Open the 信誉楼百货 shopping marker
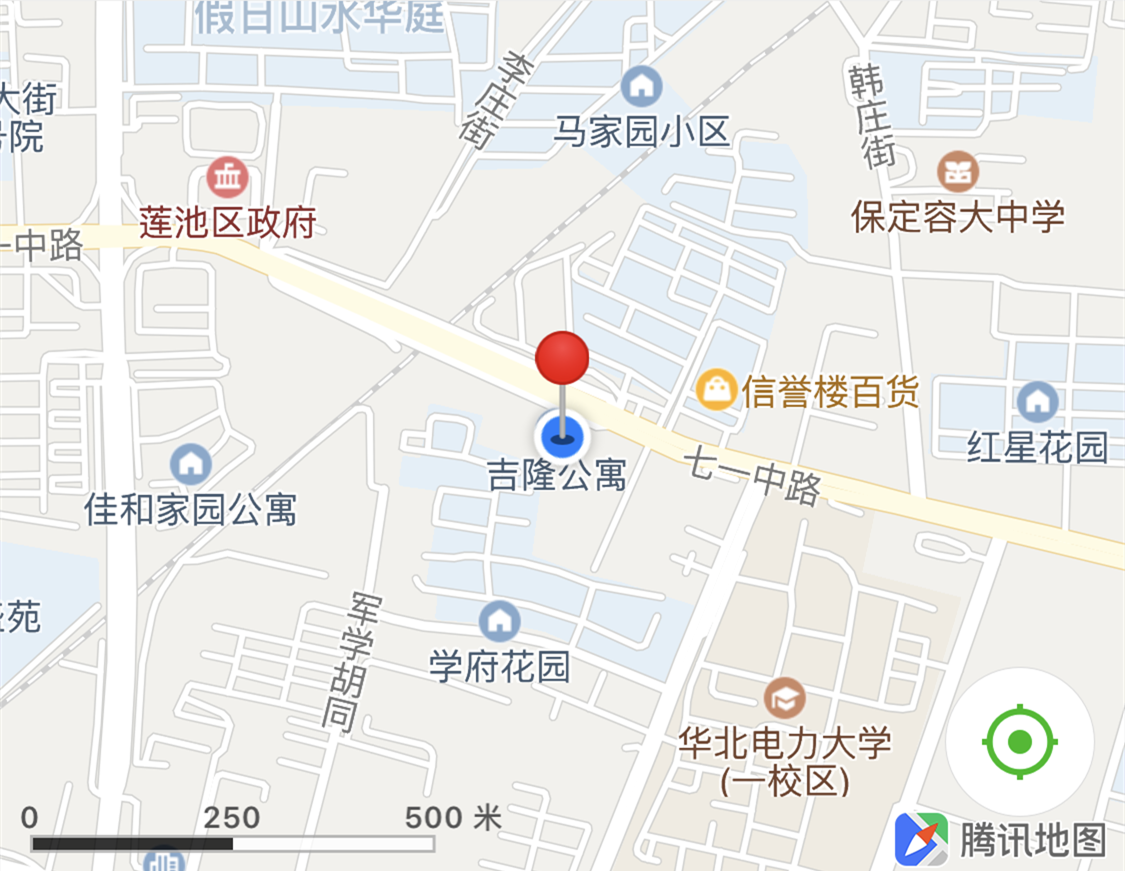Viewport: 1125px width, 871px height. coord(717,390)
